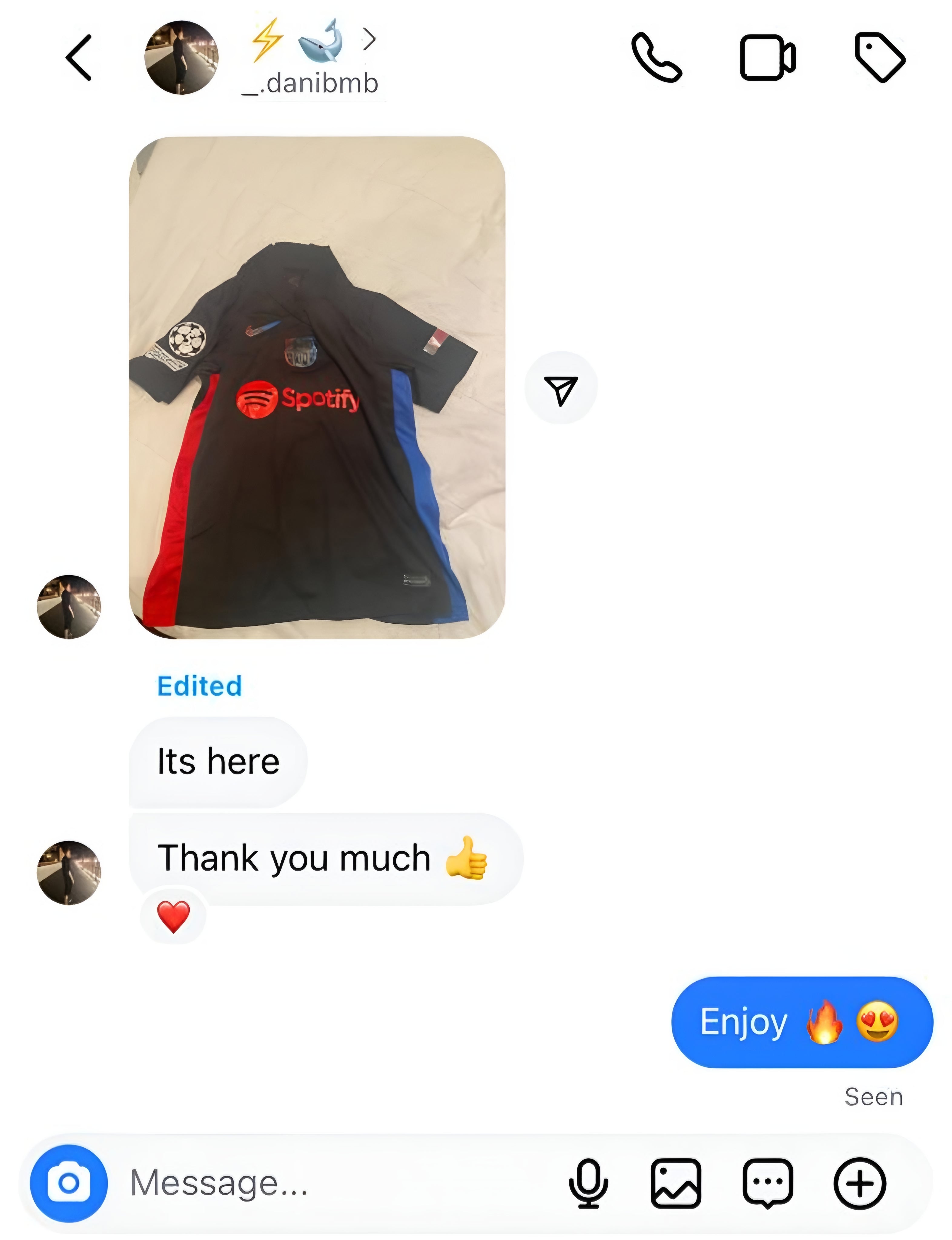This screenshot has width=952, height=1240.
Task: Open the photo gallery picker
Action: click(x=676, y=1183)
